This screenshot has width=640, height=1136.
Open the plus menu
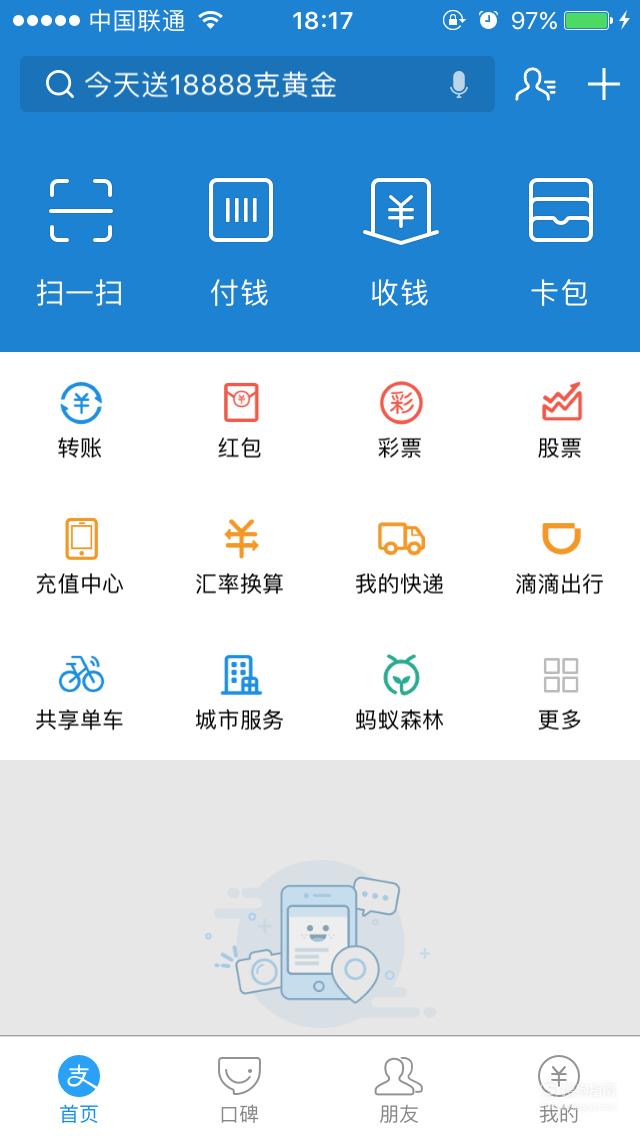pos(603,85)
